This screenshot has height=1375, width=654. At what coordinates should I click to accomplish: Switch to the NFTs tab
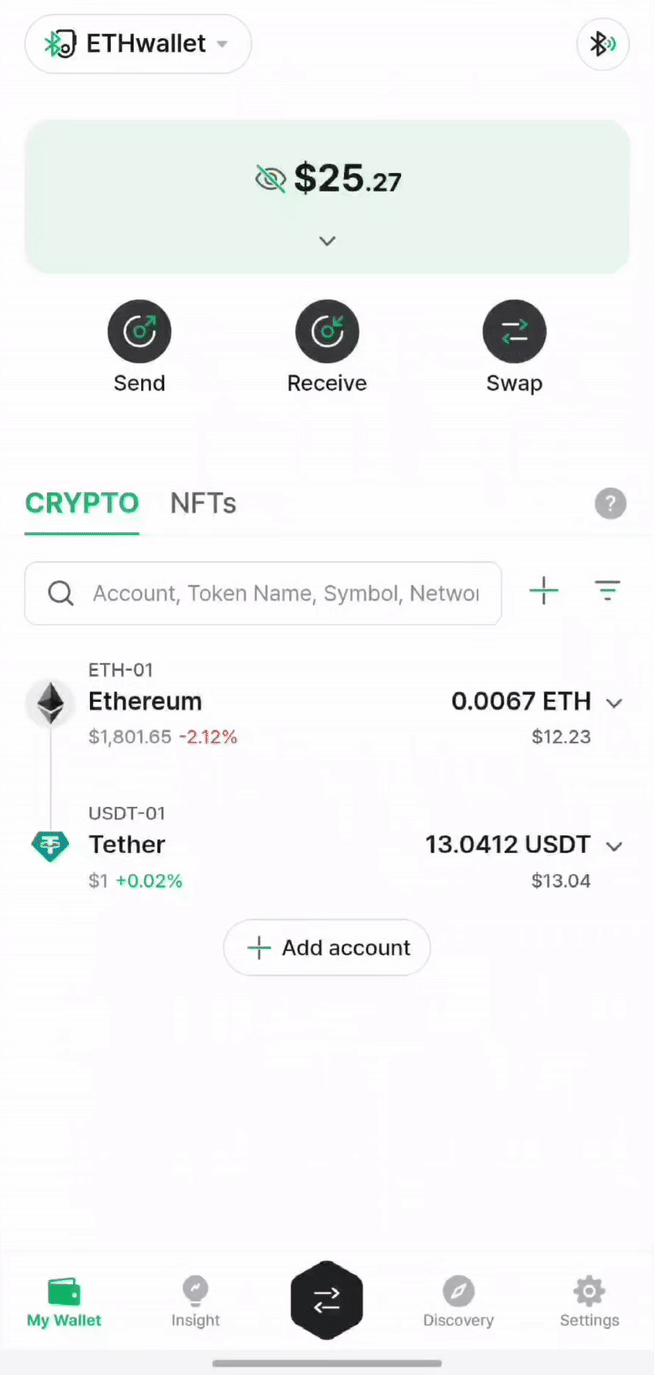[x=203, y=503]
